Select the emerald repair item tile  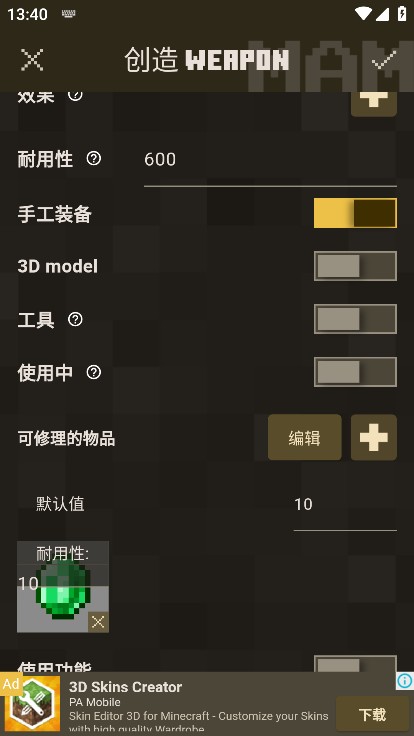63,587
